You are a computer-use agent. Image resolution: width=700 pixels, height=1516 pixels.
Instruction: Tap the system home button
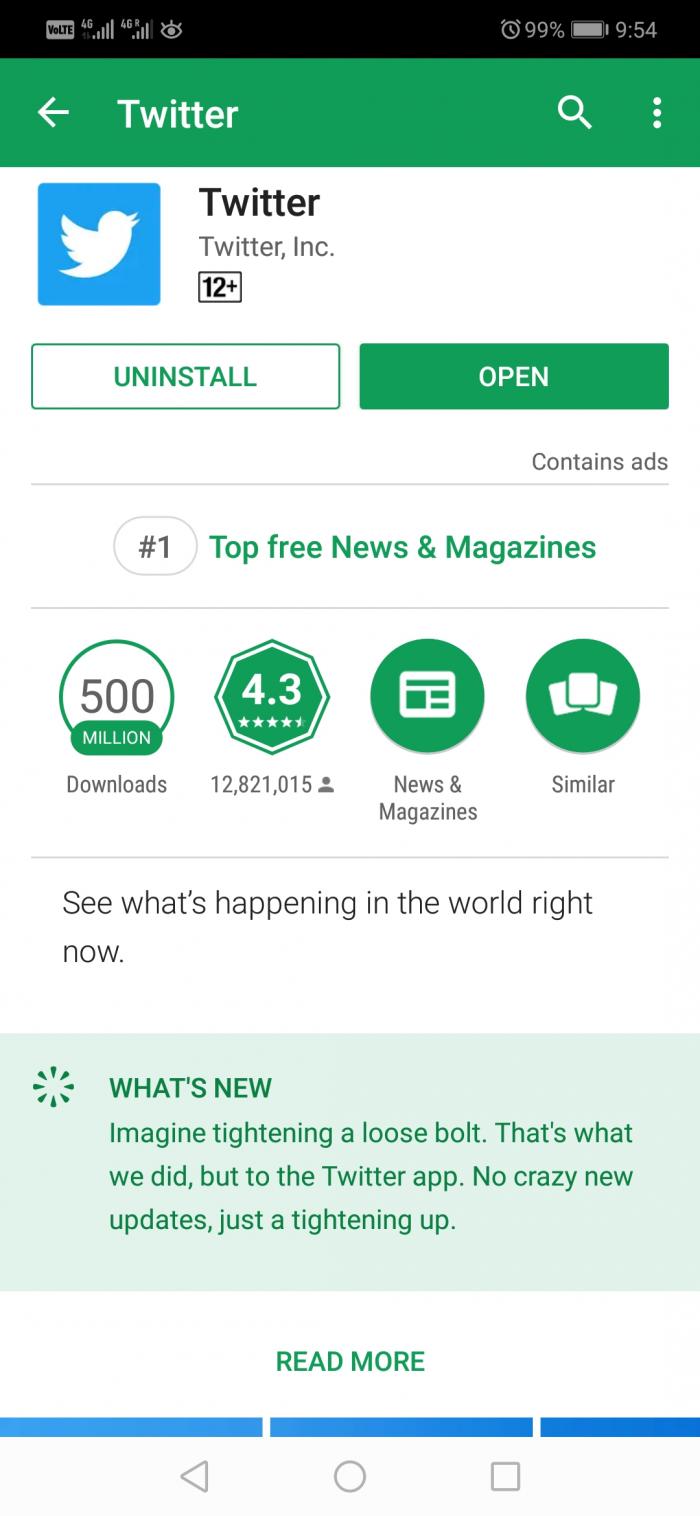coord(350,1476)
